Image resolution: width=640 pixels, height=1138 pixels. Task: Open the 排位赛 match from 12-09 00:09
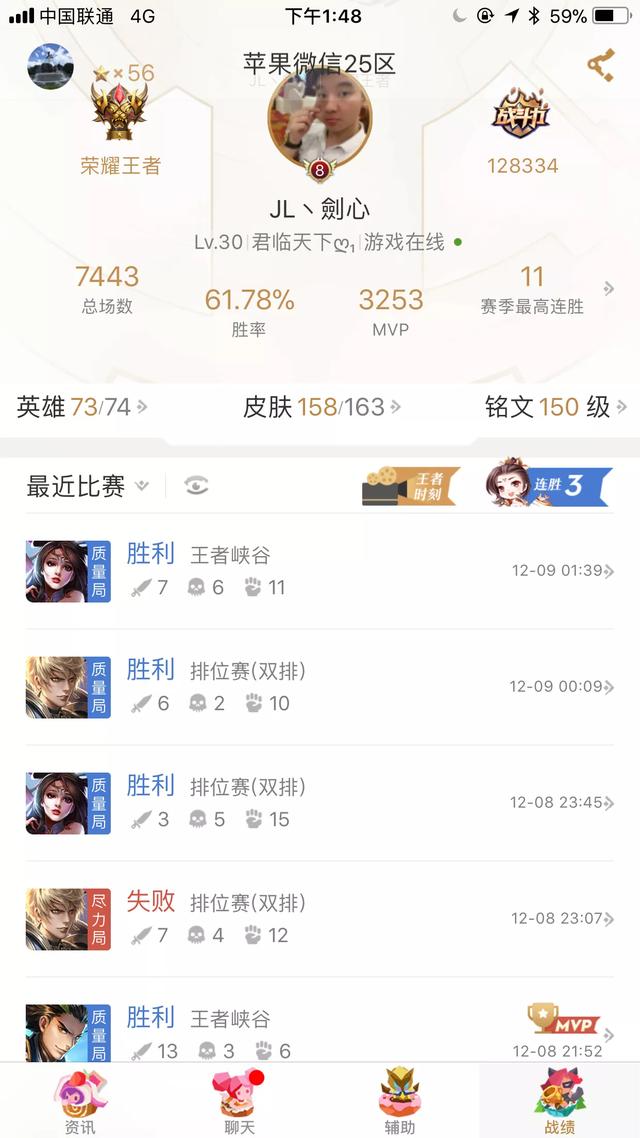[x=320, y=687]
